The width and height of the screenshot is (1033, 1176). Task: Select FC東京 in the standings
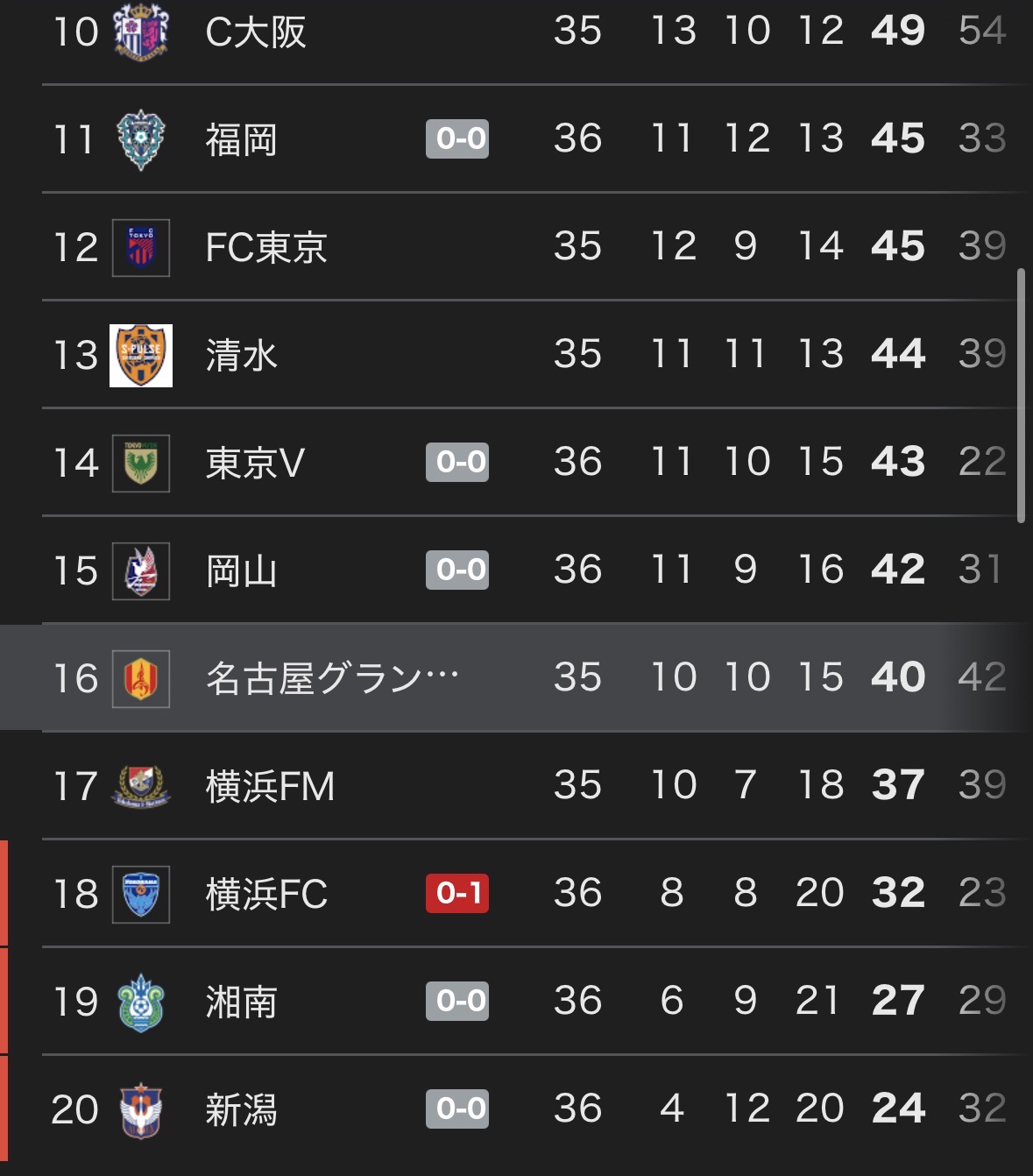266,247
